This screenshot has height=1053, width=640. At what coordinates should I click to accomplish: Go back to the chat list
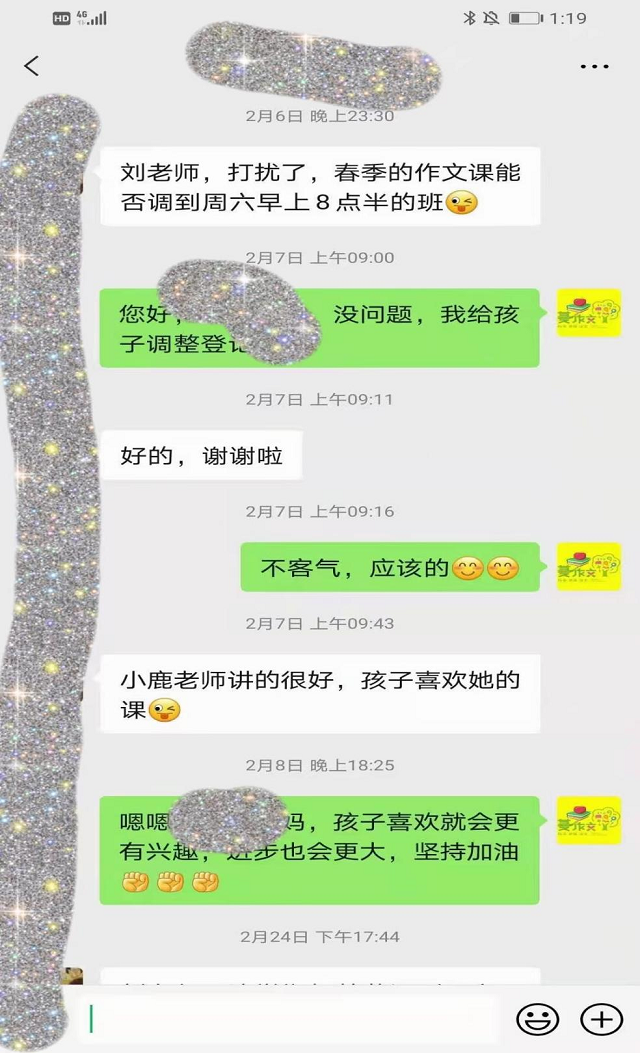[32, 66]
